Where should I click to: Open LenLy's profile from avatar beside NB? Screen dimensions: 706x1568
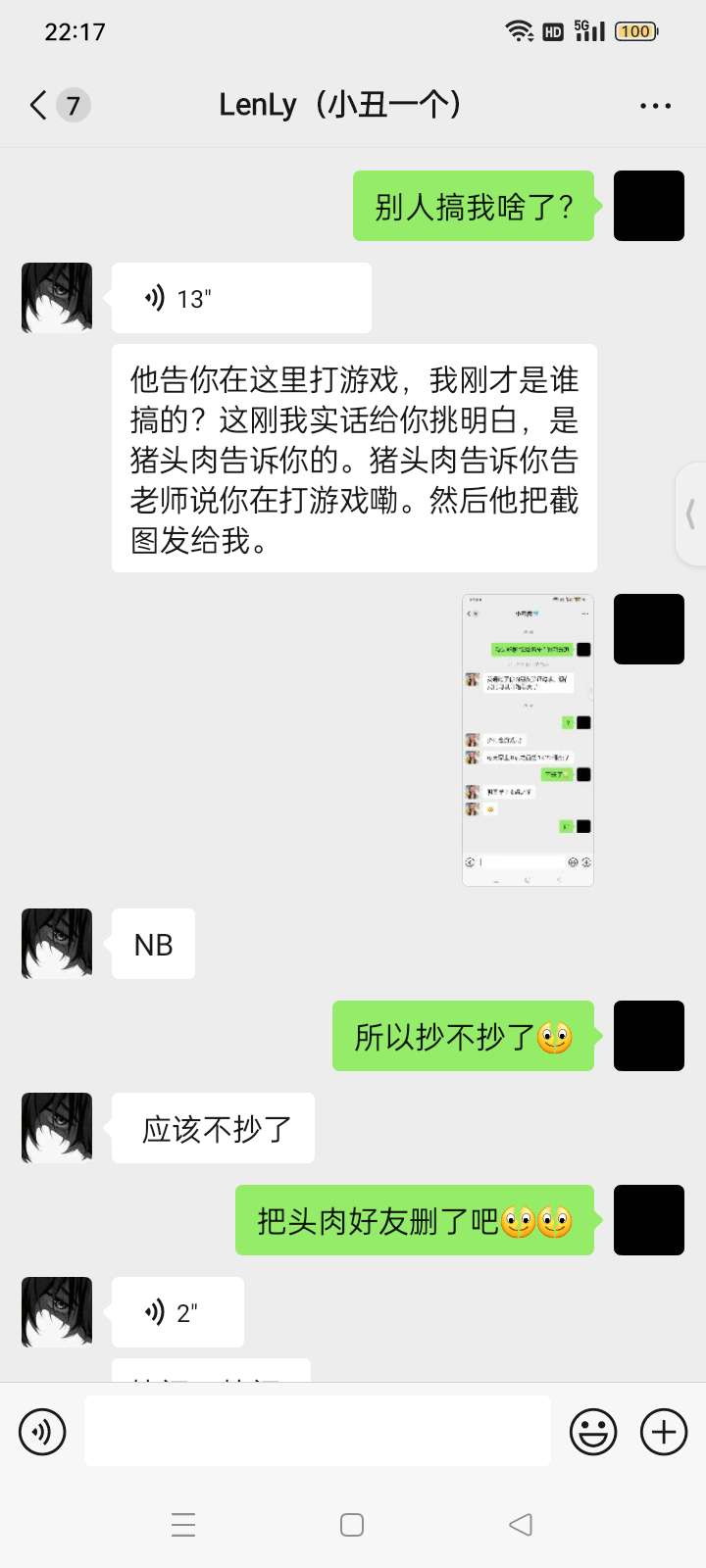(57, 944)
